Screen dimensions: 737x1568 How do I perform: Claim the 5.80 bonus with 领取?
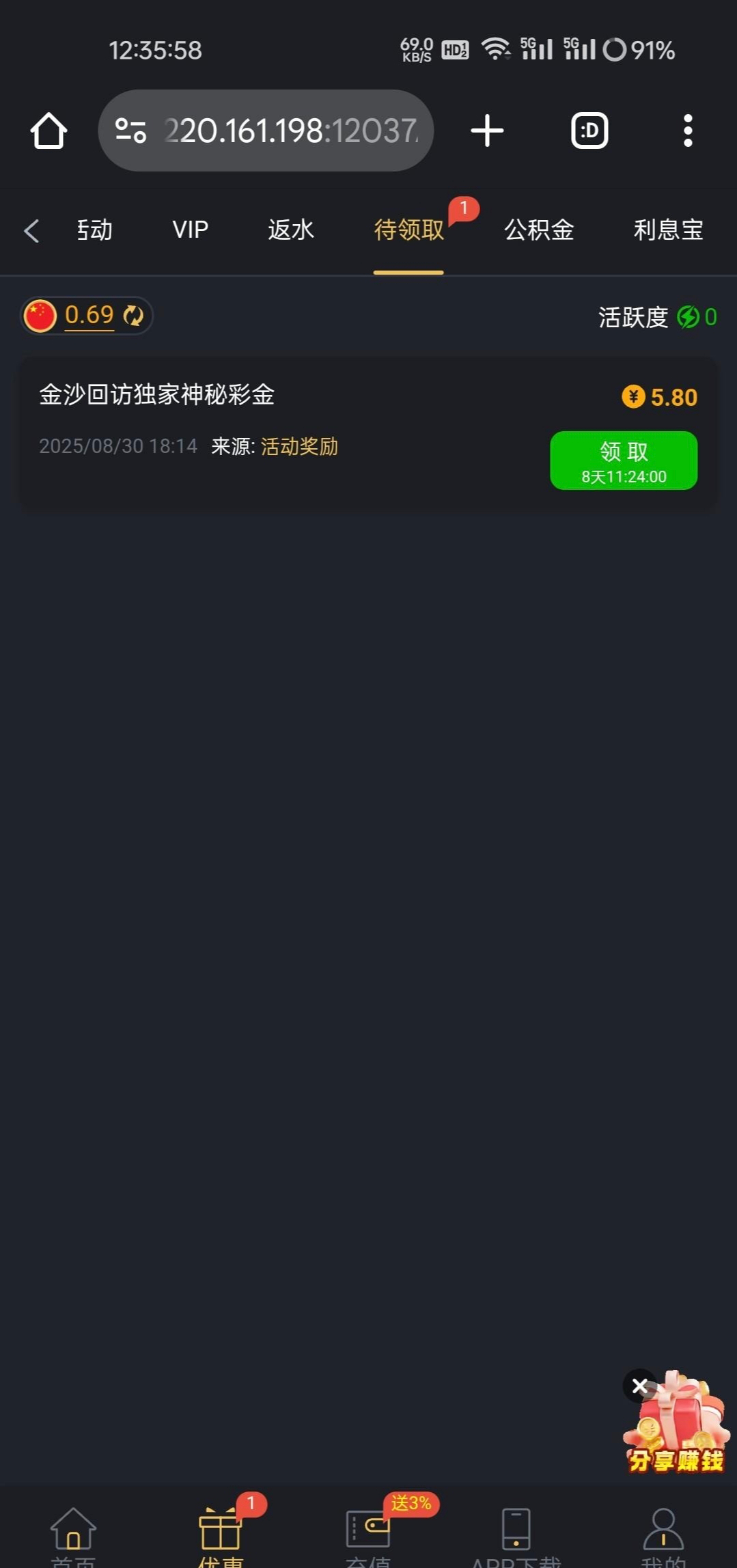point(624,460)
